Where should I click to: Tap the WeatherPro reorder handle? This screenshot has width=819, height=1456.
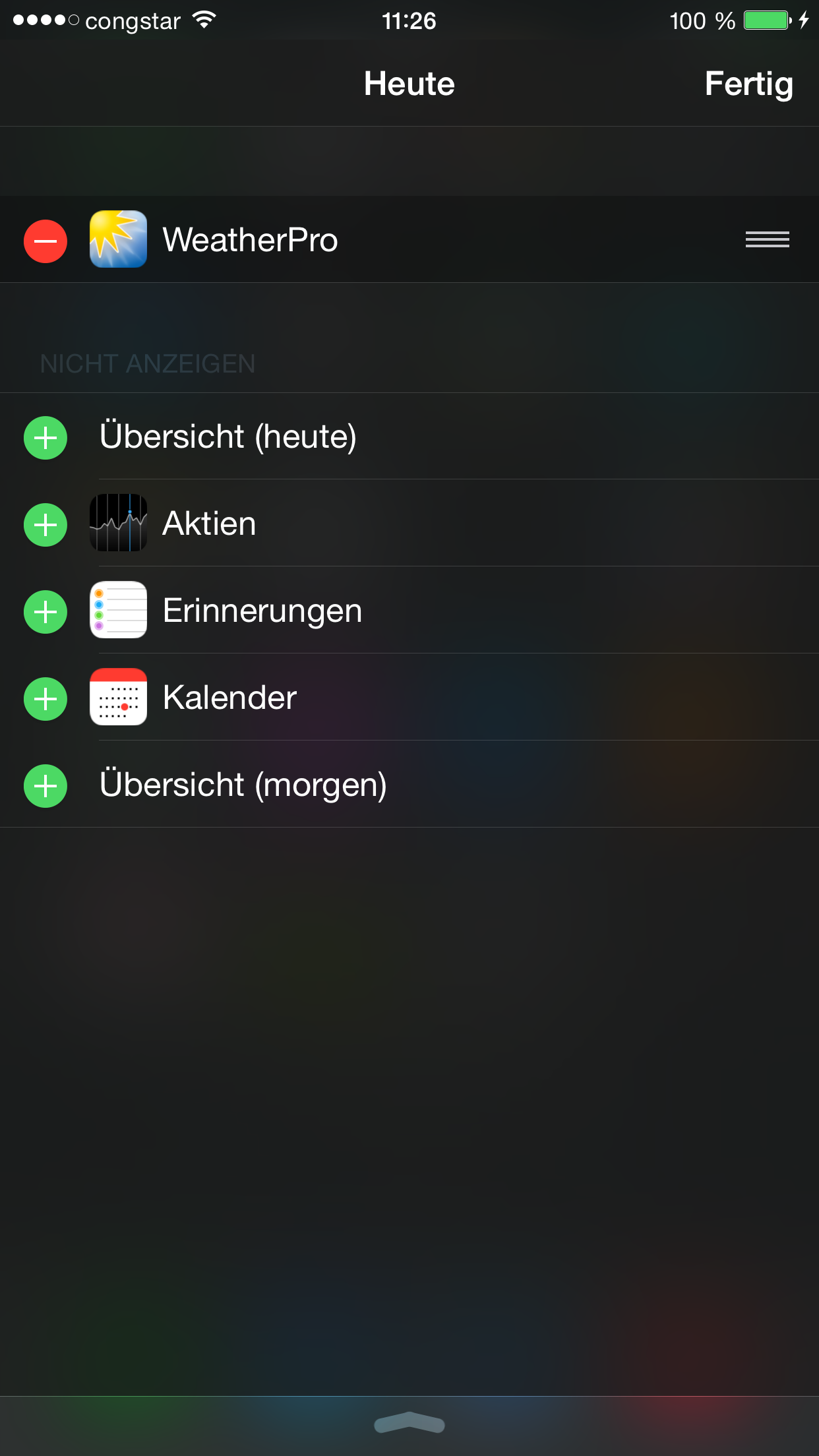coord(767,239)
